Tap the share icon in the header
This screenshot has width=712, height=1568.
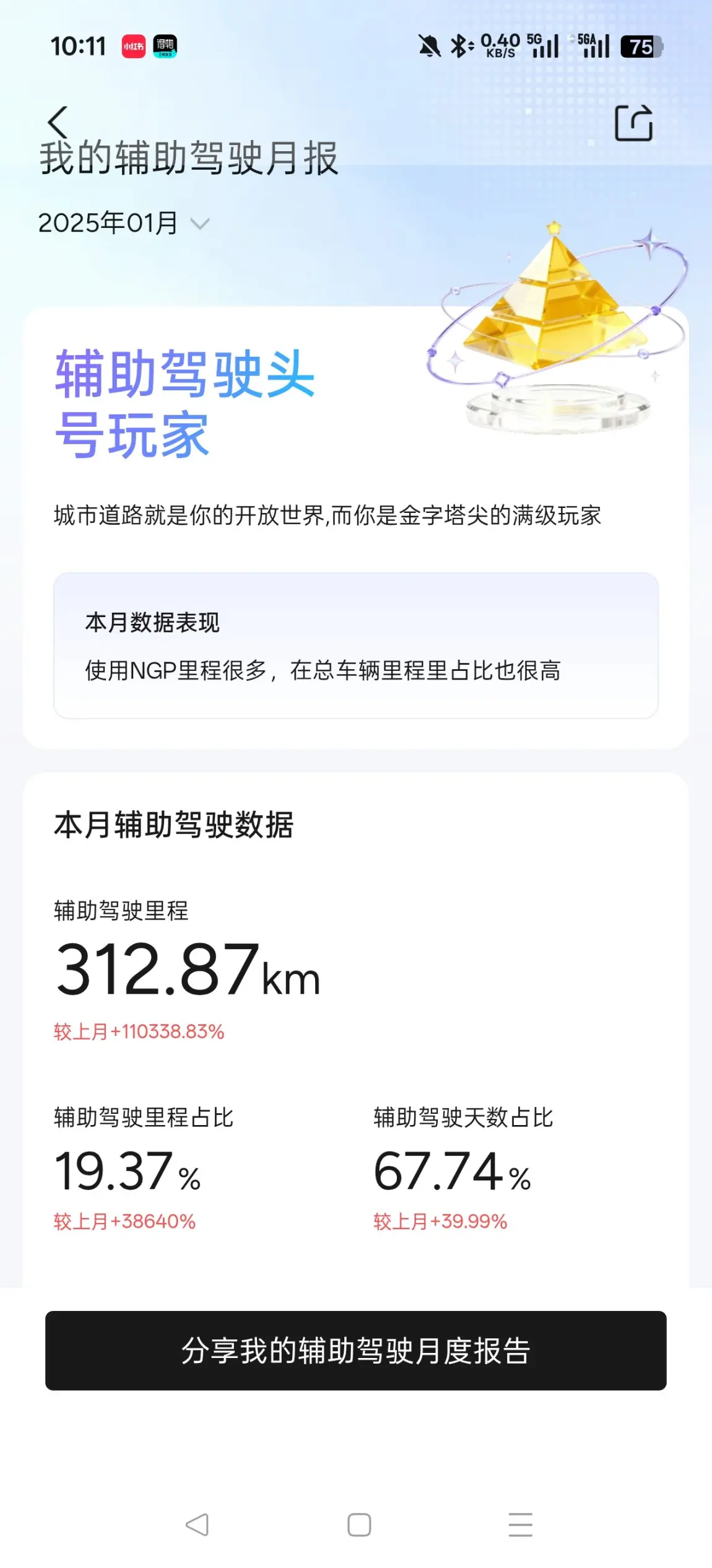[633, 123]
